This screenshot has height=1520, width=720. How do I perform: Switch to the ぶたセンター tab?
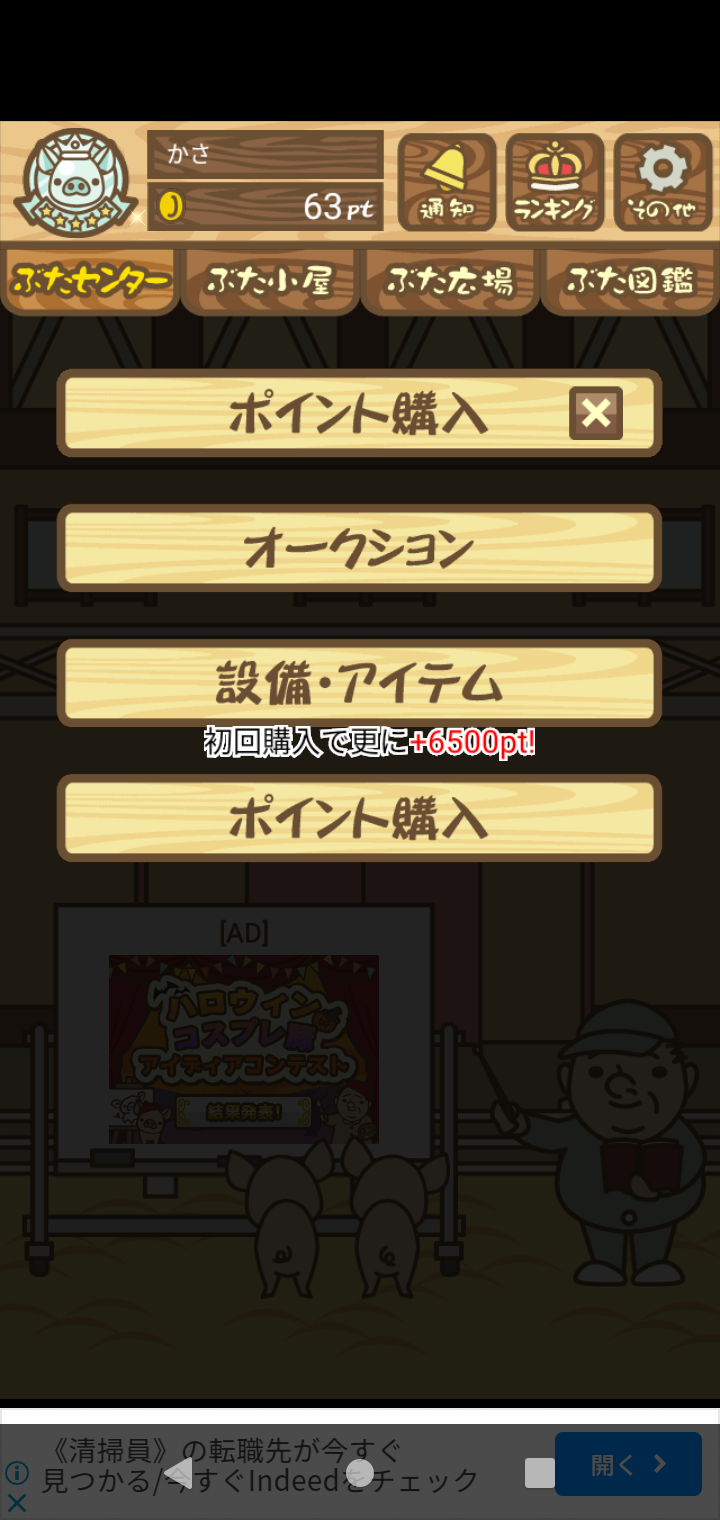point(90,281)
